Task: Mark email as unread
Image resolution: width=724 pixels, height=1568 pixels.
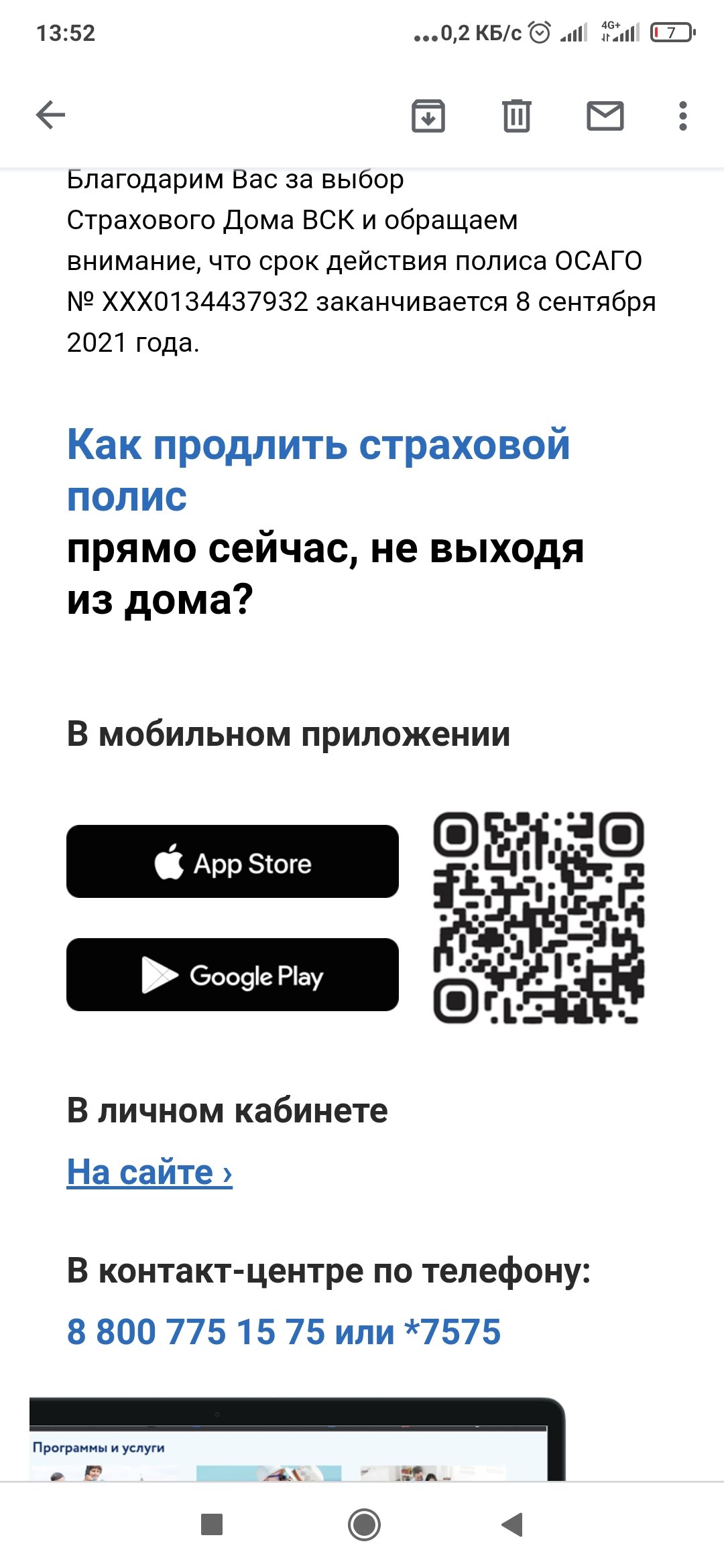Action: (605, 115)
